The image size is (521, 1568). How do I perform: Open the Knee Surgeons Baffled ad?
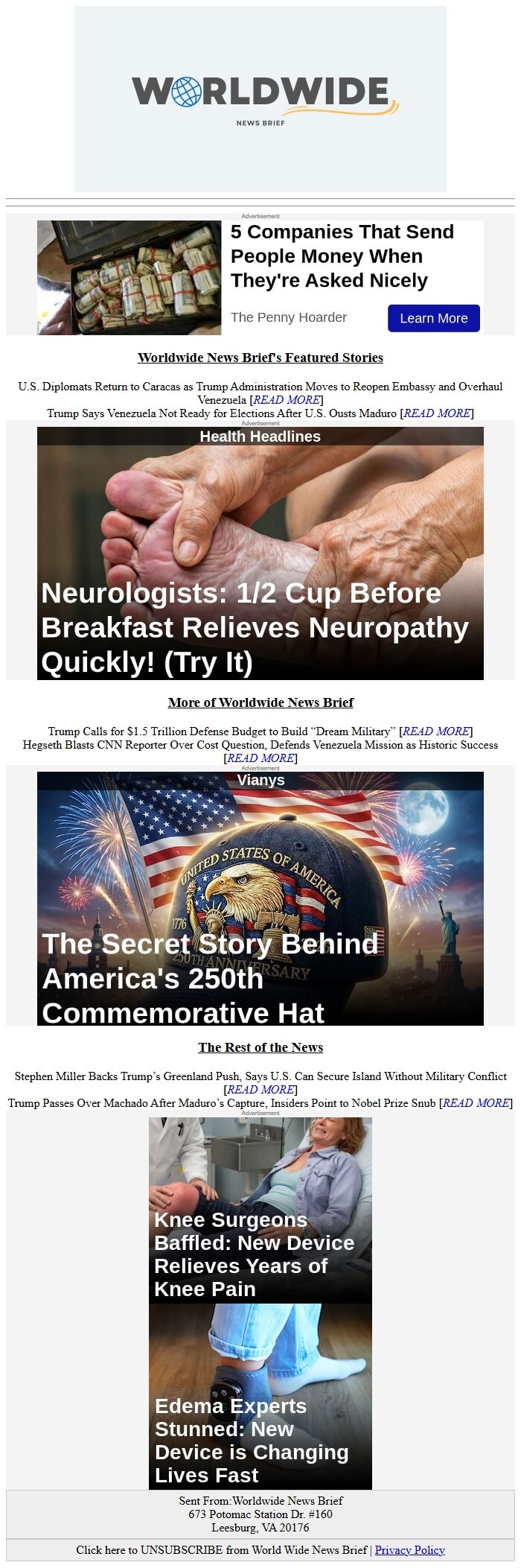pyautogui.click(x=260, y=1210)
